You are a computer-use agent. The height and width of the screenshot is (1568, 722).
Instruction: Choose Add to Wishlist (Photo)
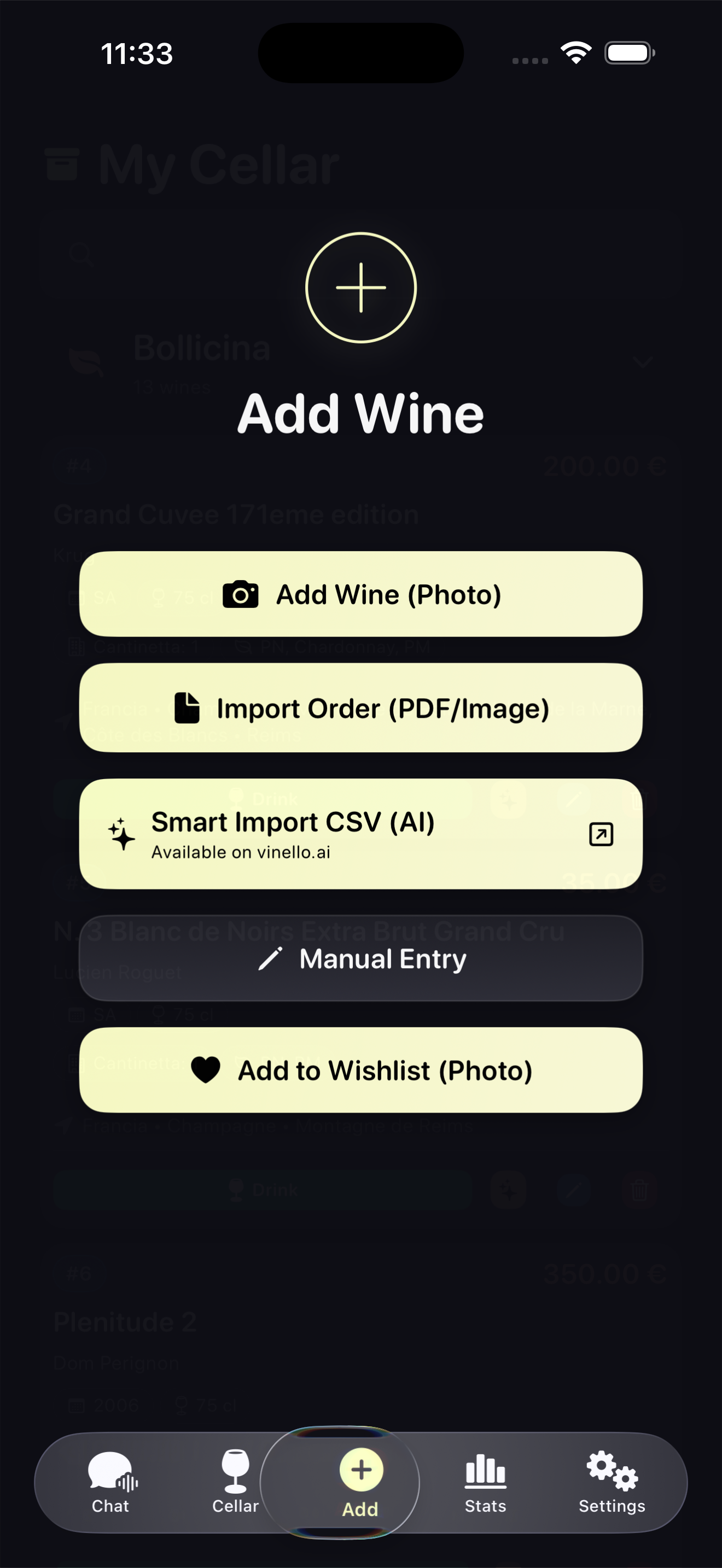(360, 1070)
